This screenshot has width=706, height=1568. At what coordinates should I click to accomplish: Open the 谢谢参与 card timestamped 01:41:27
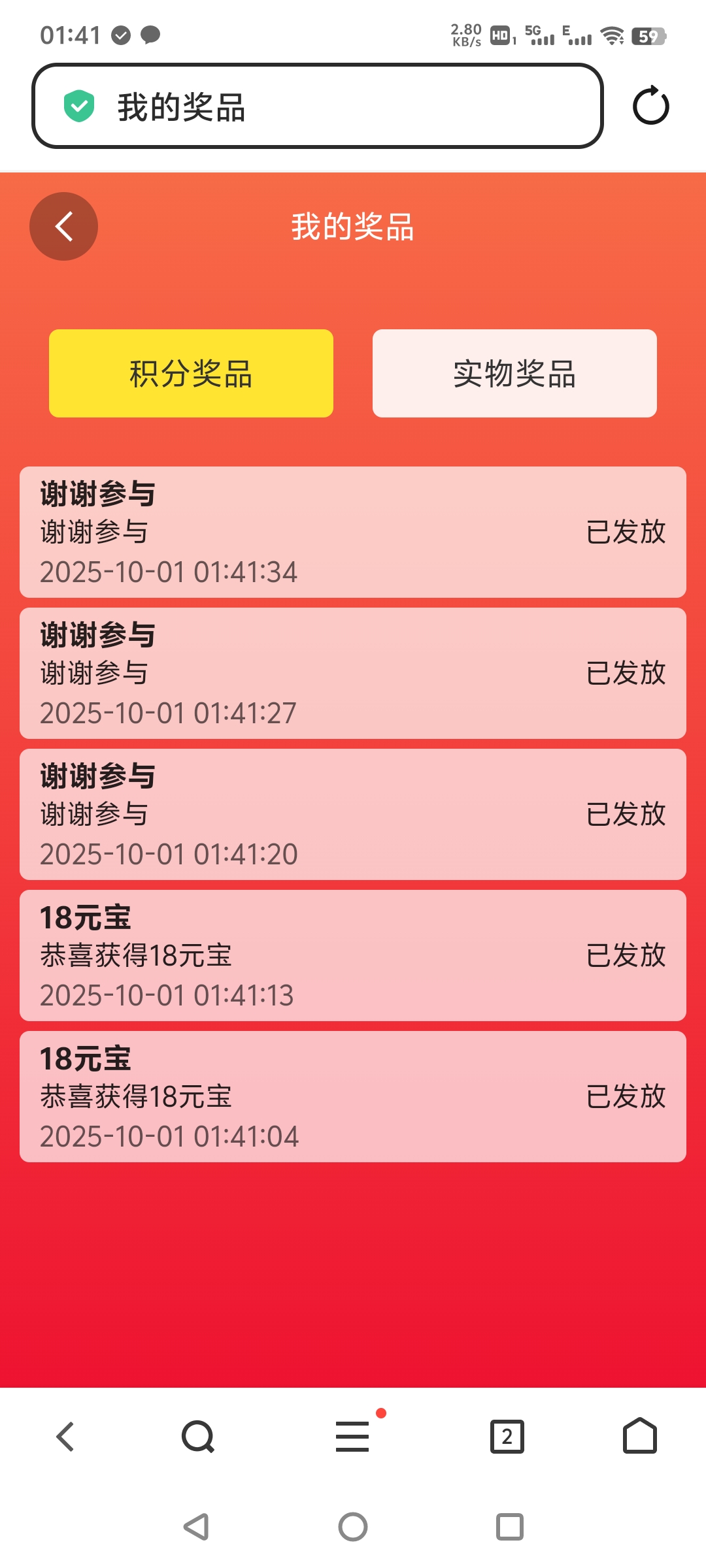(353, 673)
